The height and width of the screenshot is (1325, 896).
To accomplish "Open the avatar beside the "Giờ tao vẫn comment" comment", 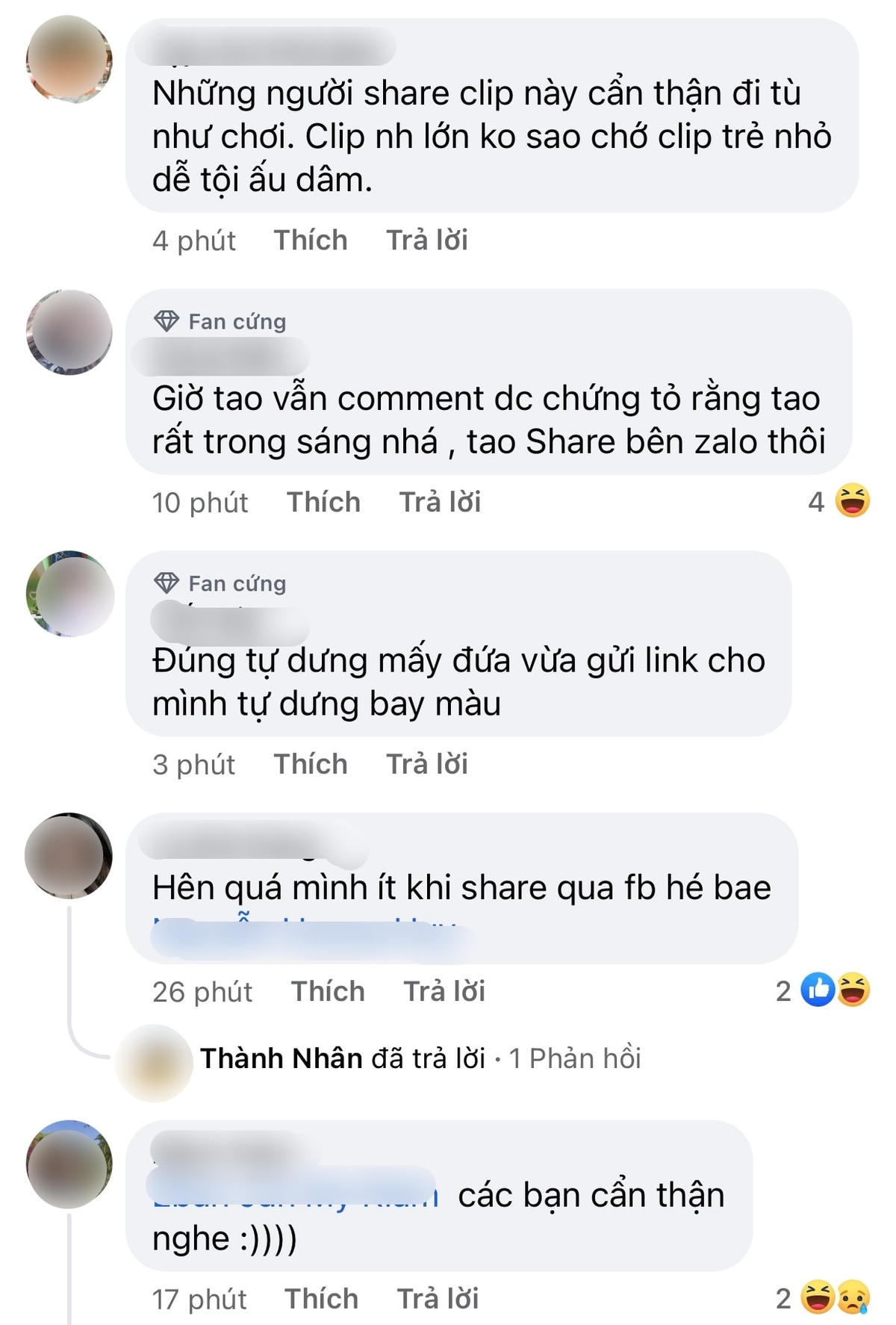I will coord(69,332).
